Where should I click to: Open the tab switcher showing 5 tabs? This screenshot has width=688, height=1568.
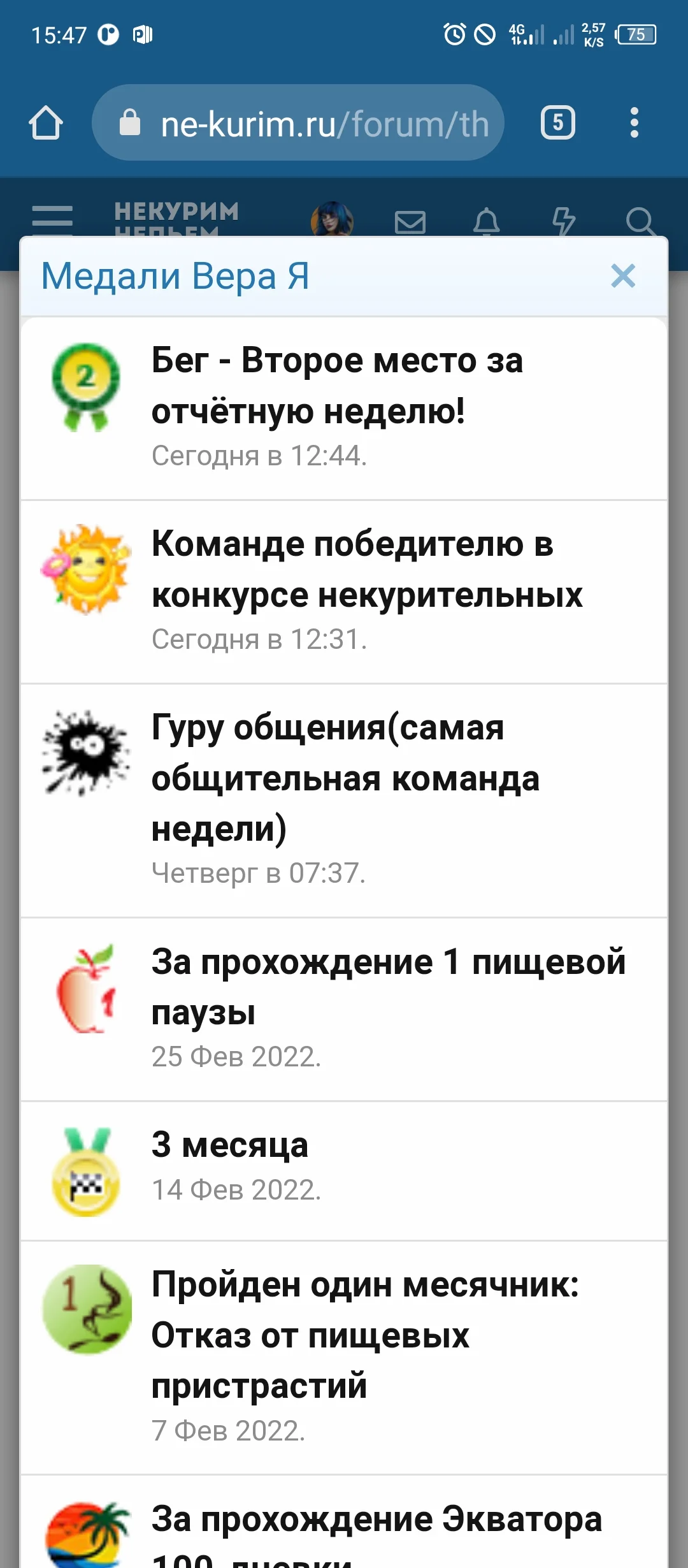point(558,122)
